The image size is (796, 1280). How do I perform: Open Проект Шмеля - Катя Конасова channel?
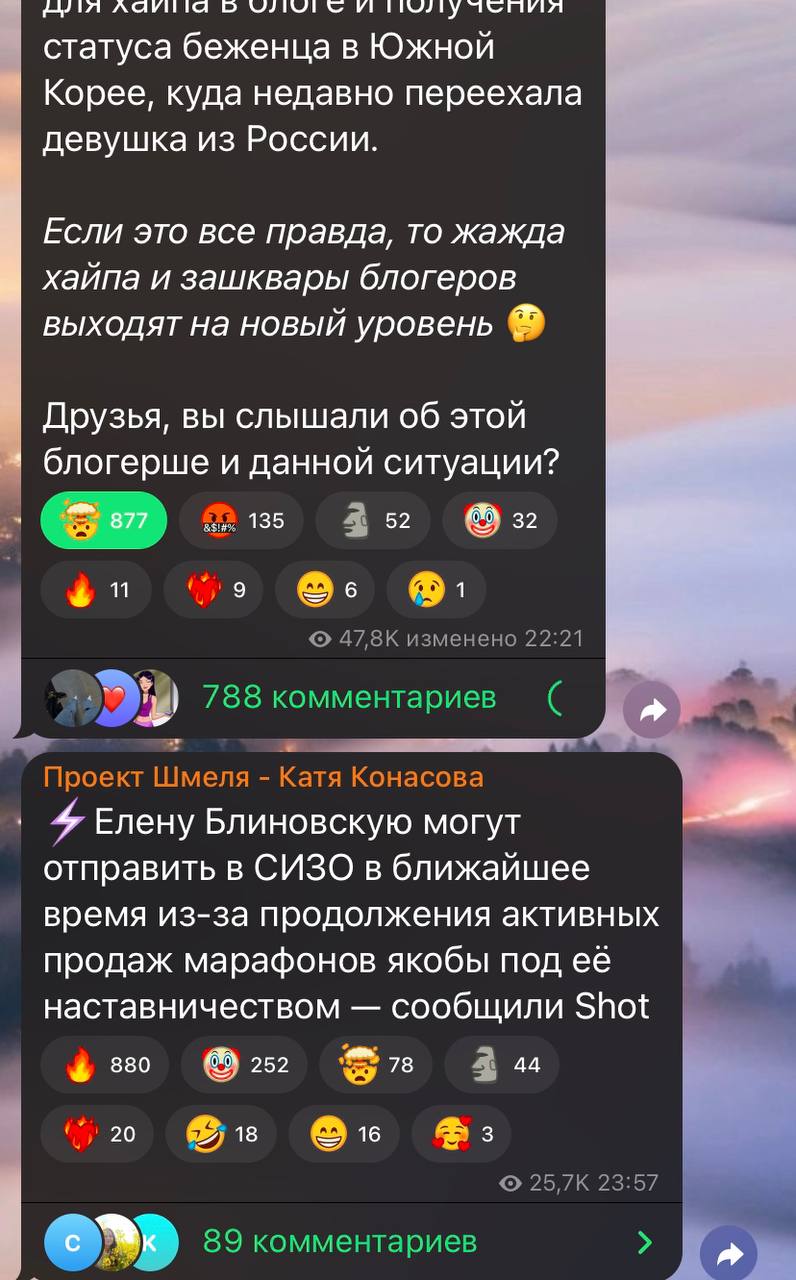point(263,777)
